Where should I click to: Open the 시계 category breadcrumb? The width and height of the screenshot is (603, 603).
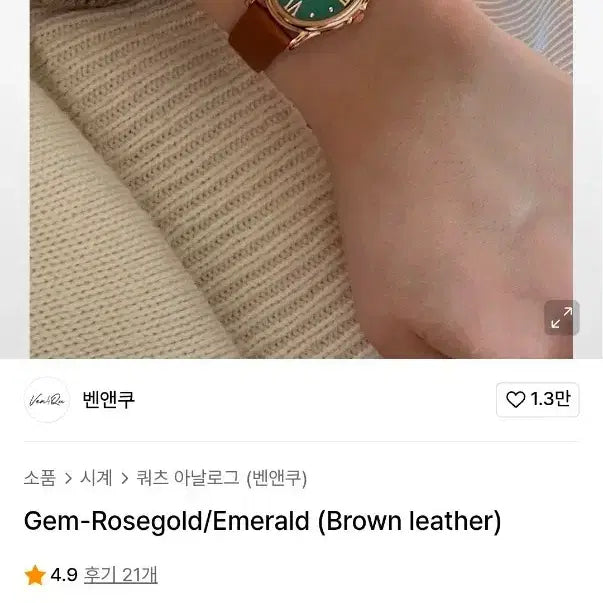point(96,478)
